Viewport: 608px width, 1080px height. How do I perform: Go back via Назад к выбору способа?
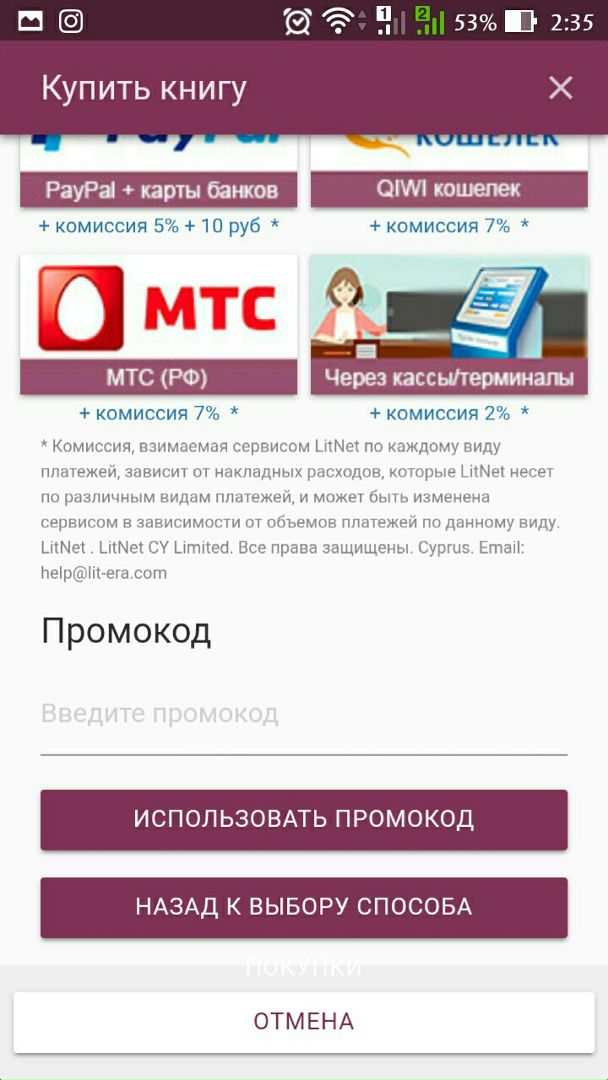(303, 907)
